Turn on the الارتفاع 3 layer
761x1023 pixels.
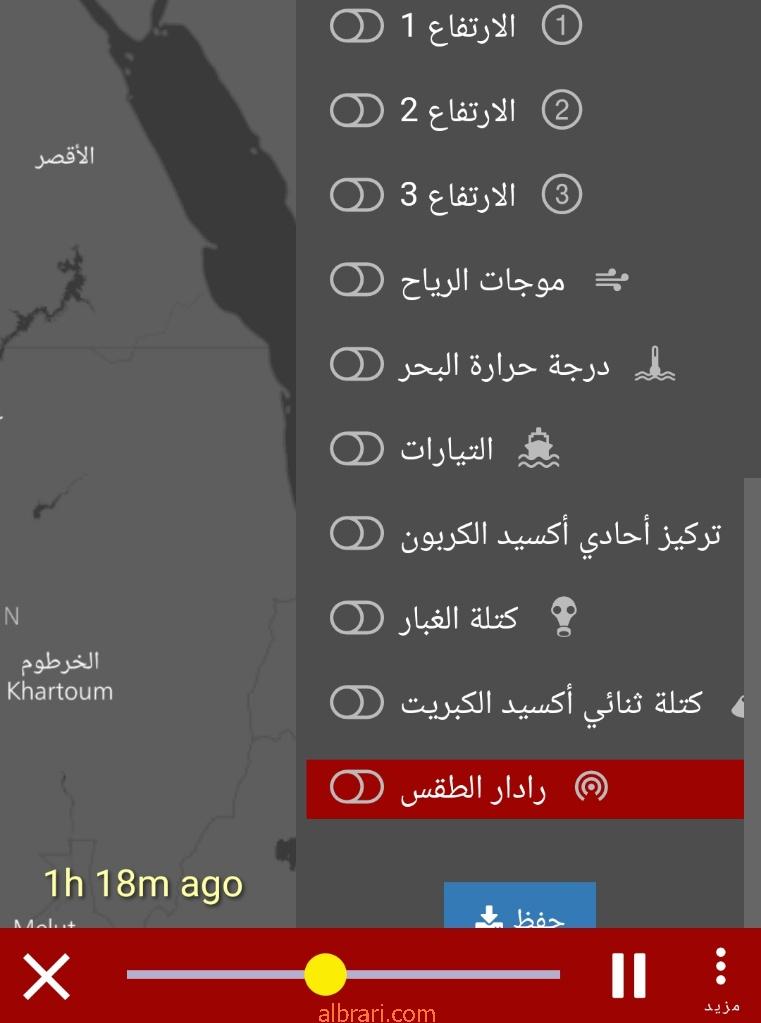tap(357, 194)
